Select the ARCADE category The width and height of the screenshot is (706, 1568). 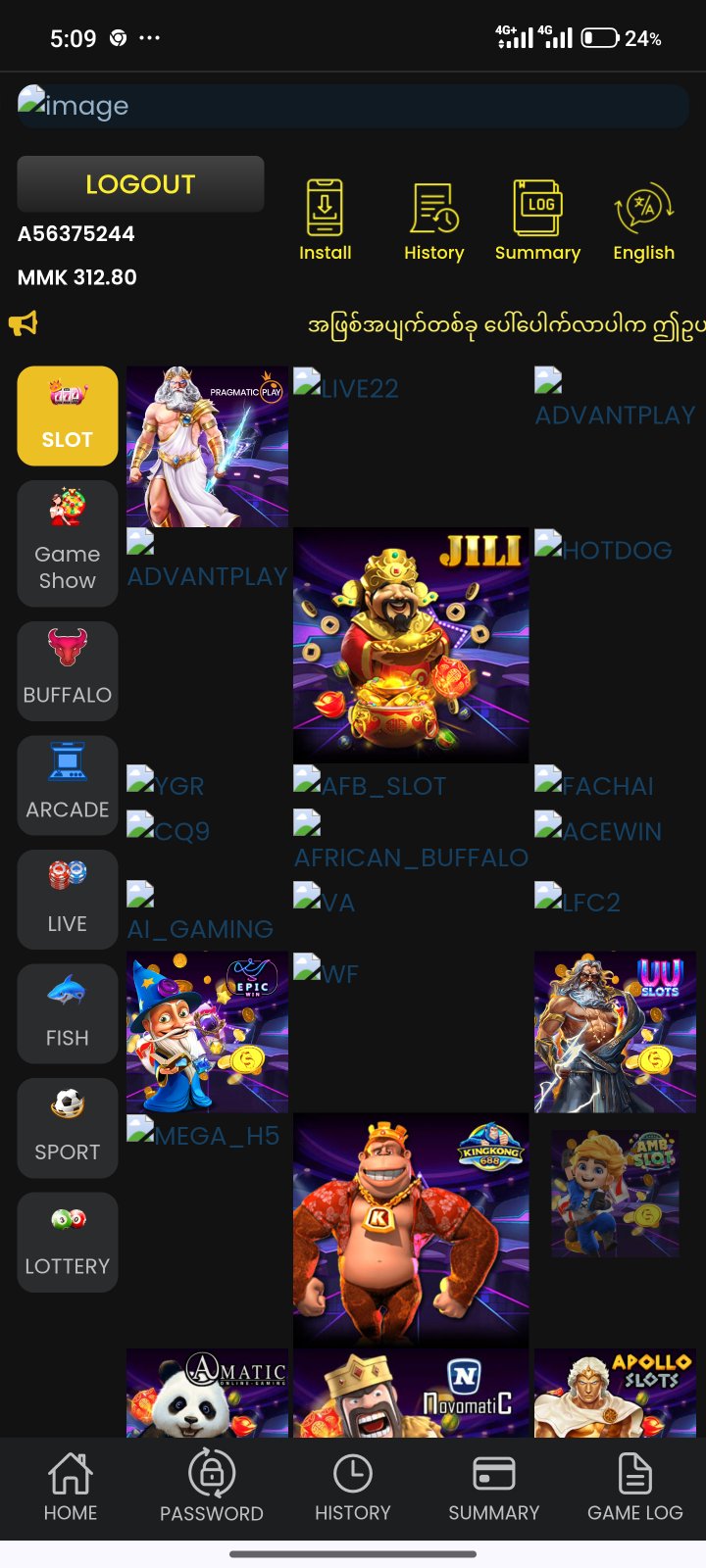pyautogui.click(x=68, y=785)
